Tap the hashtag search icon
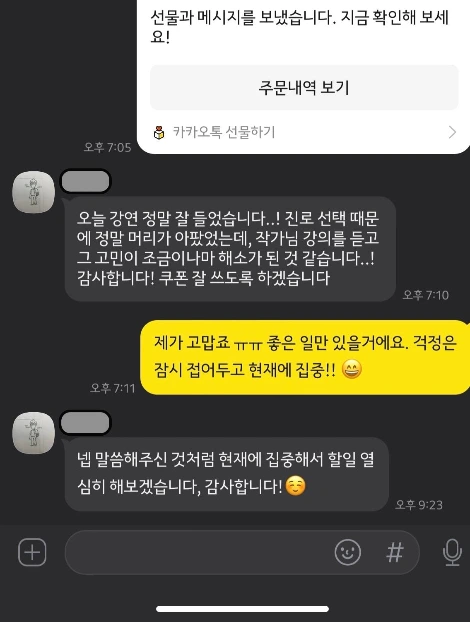The width and height of the screenshot is (470, 622). tap(395, 552)
